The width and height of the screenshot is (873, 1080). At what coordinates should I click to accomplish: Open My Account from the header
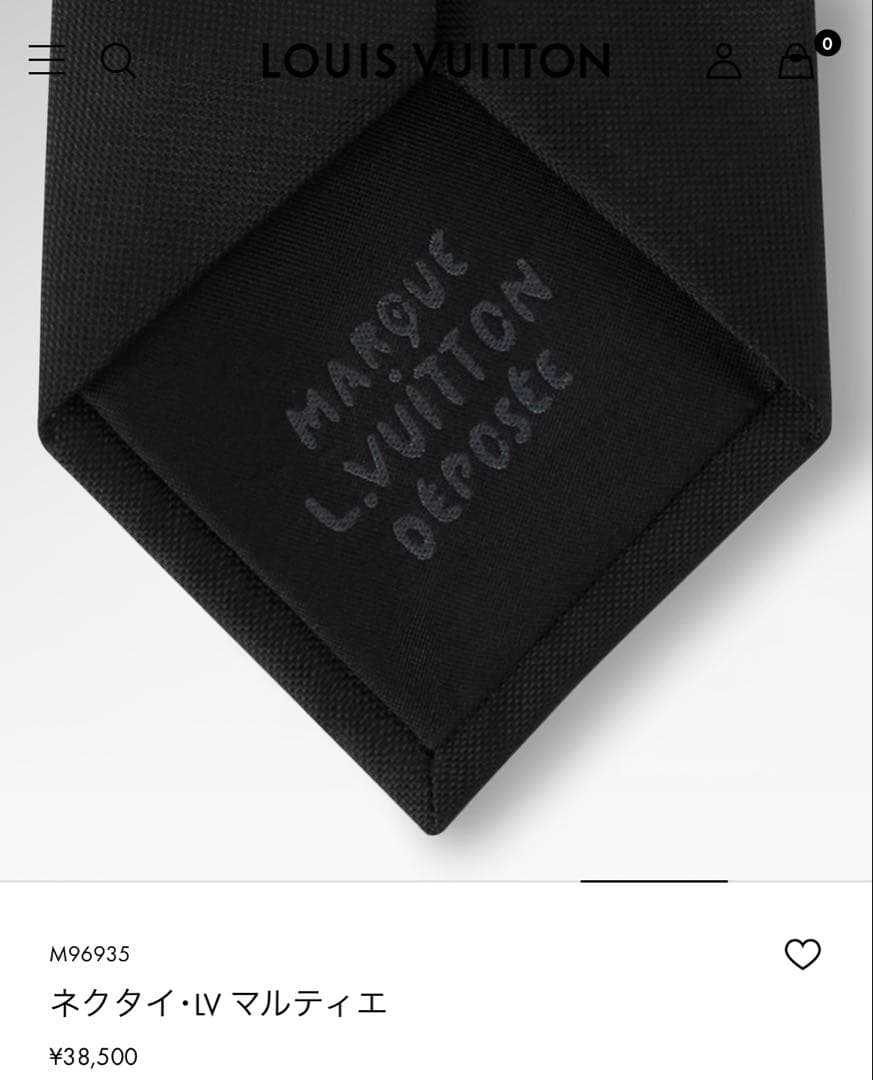click(724, 62)
